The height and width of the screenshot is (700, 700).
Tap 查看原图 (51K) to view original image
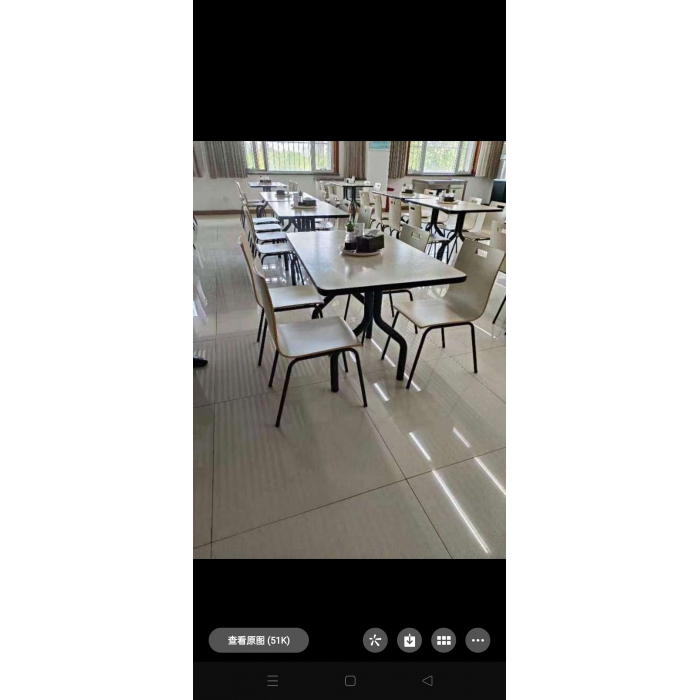pyautogui.click(x=258, y=640)
